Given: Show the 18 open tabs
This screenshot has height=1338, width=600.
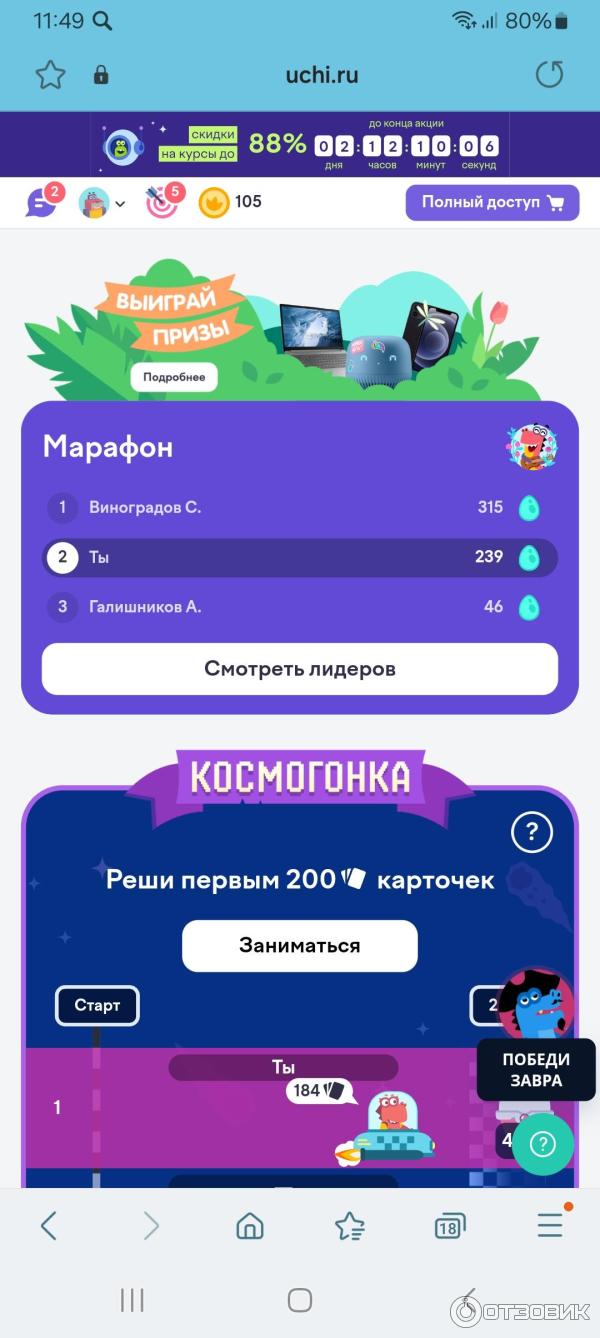Looking at the screenshot, I should pyautogui.click(x=450, y=1226).
